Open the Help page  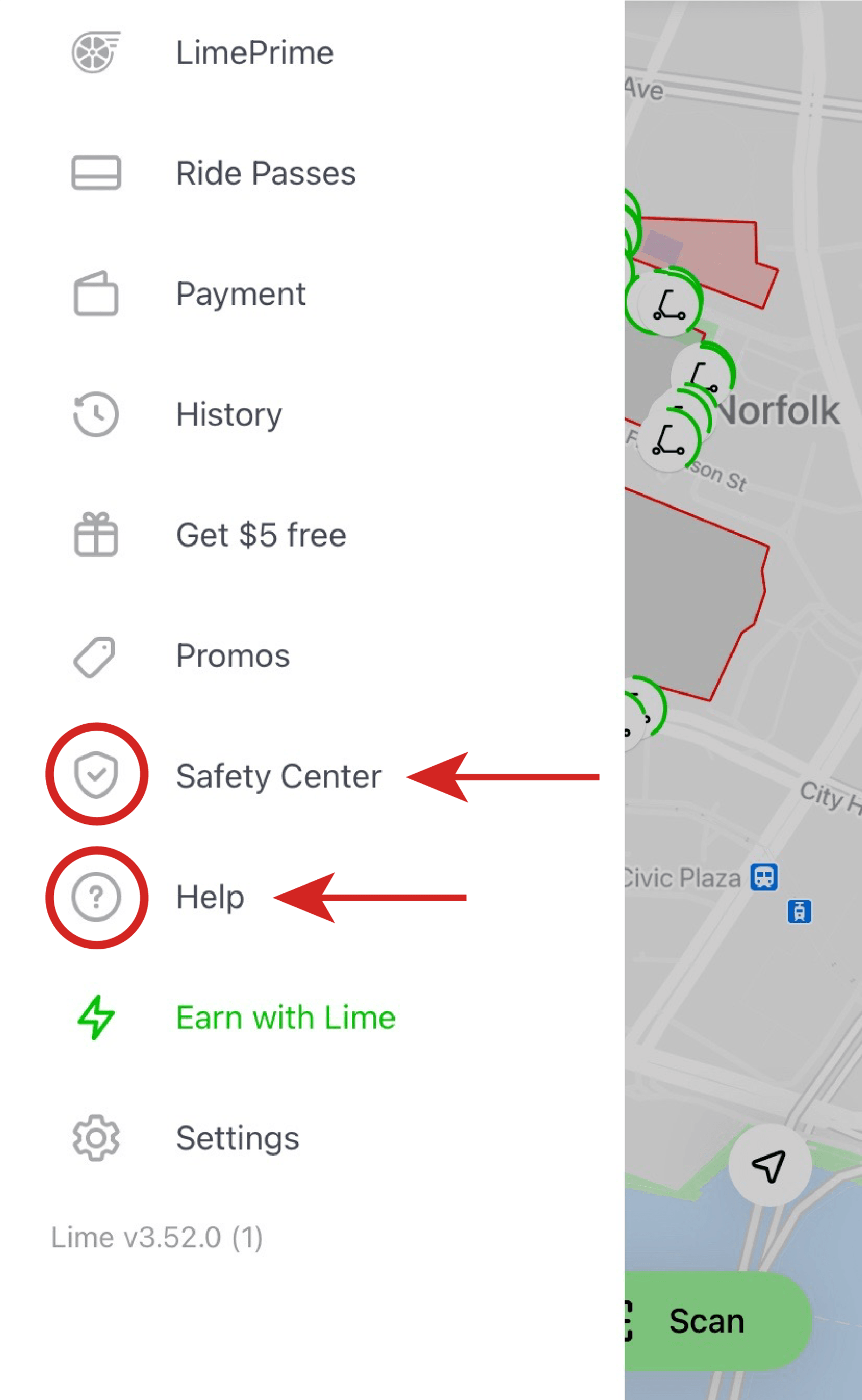[x=210, y=897]
